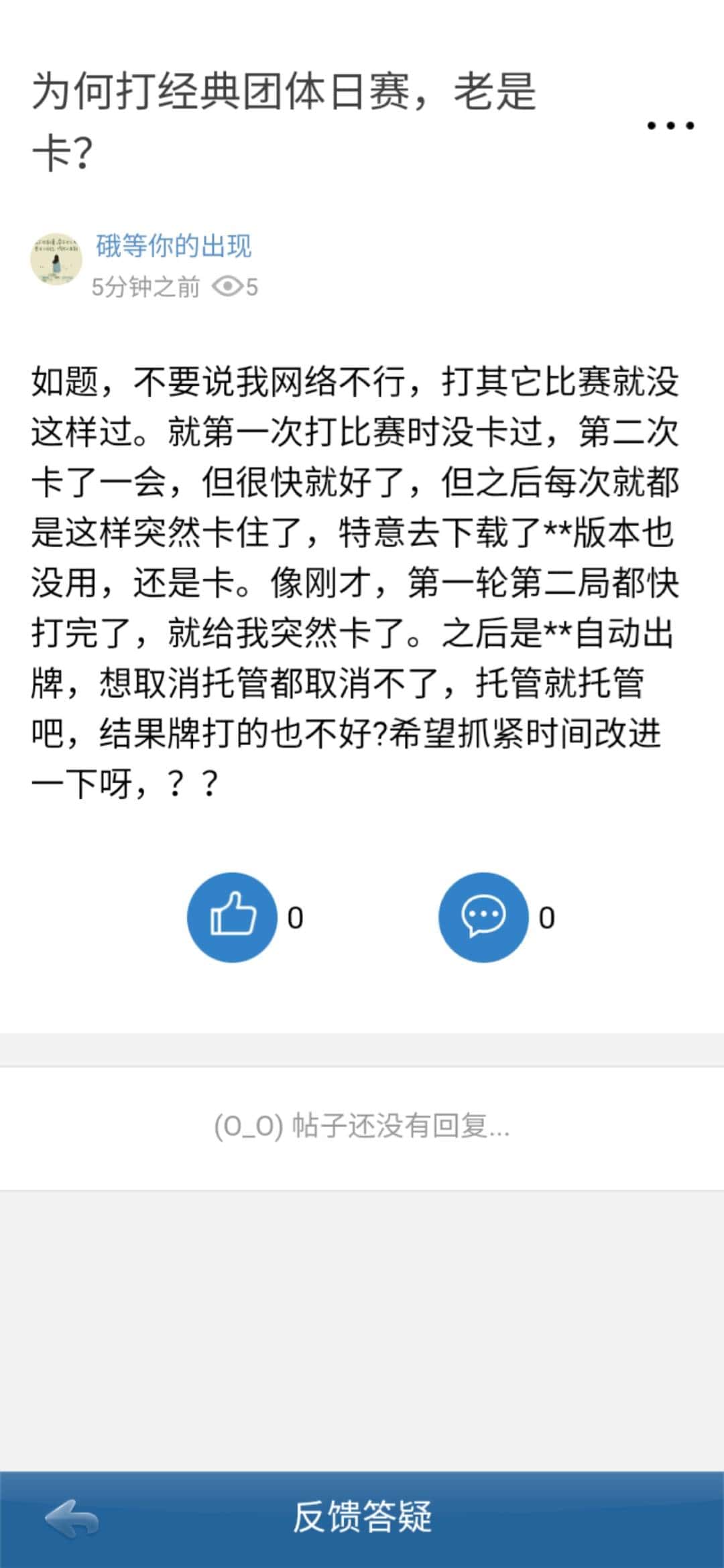The width and height of the screenshot is (724, 1568).
Task: Open the poster's profile via username
Action: point(173,247)
